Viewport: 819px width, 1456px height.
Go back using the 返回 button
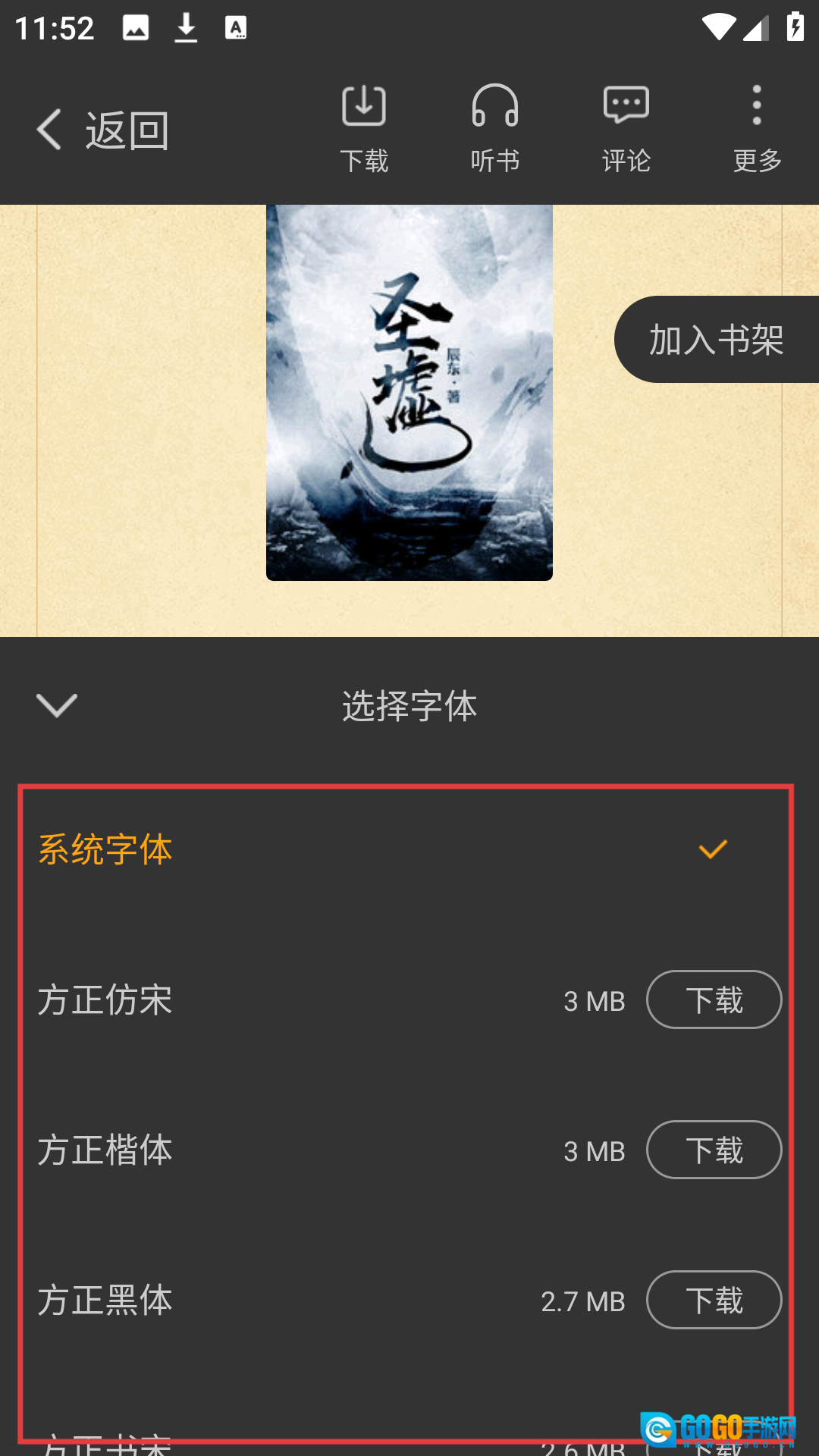102,130
